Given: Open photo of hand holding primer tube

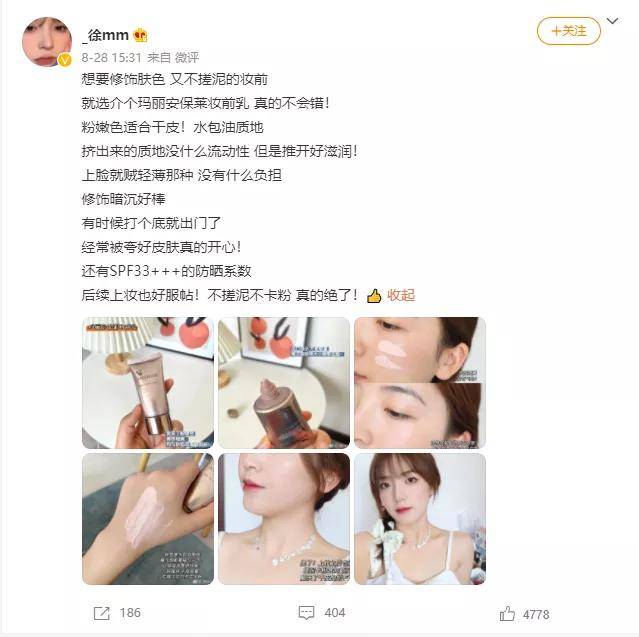Looking at the screenshot, I should tap(147, 383).
